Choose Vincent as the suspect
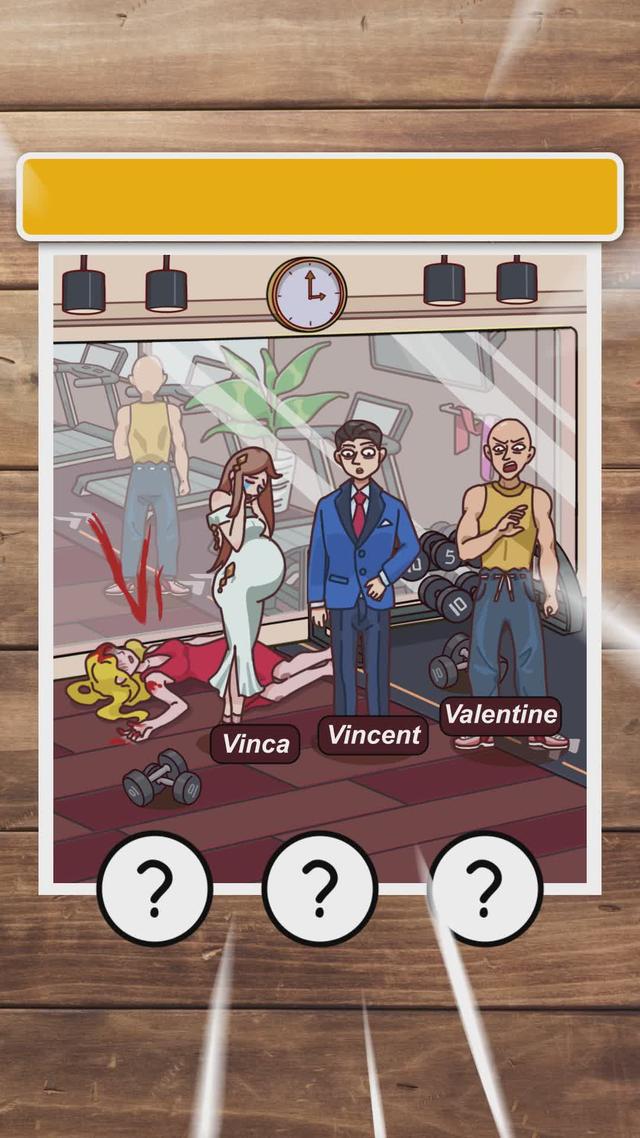The height and width of the screenshot is (1138, 640). point(374,735)
